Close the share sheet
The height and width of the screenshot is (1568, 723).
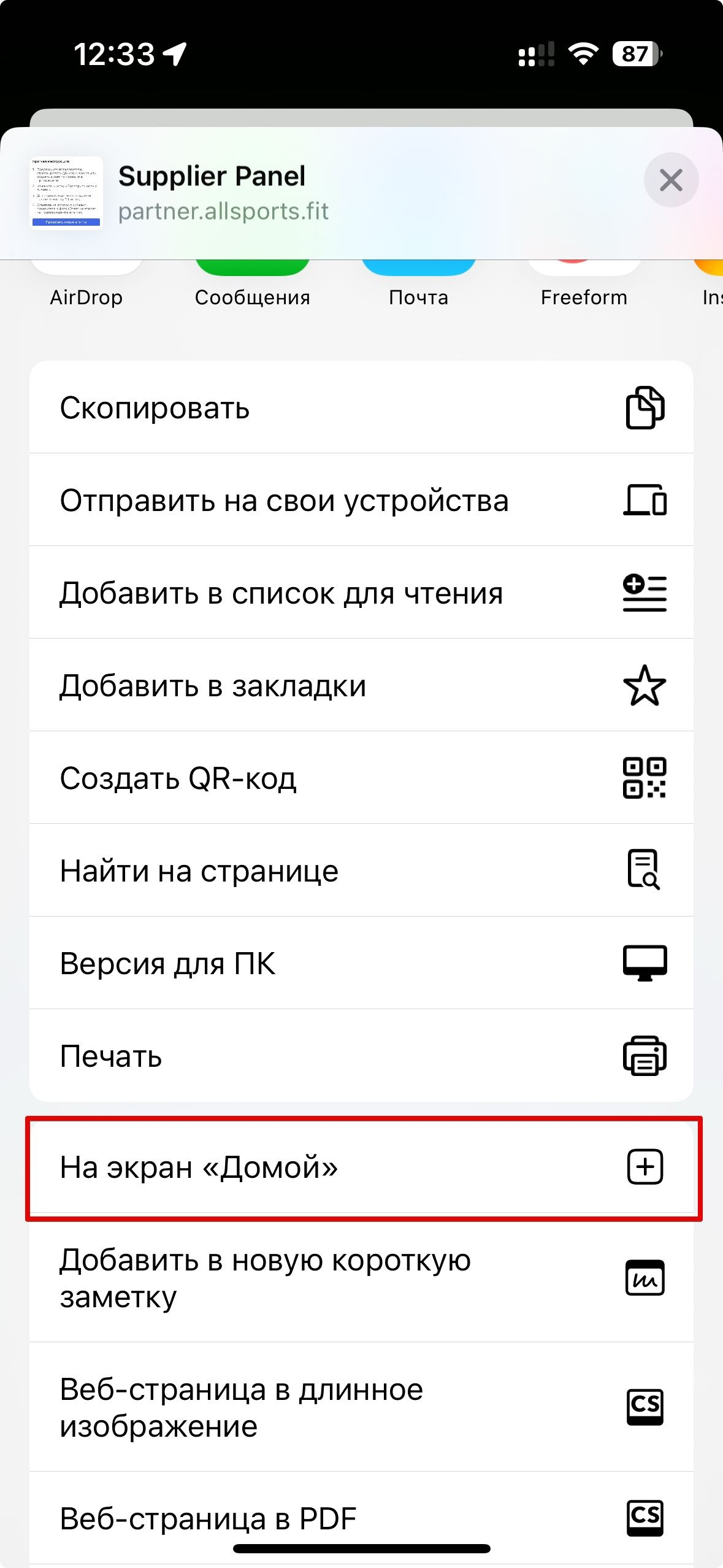click(x=670, y=180)
